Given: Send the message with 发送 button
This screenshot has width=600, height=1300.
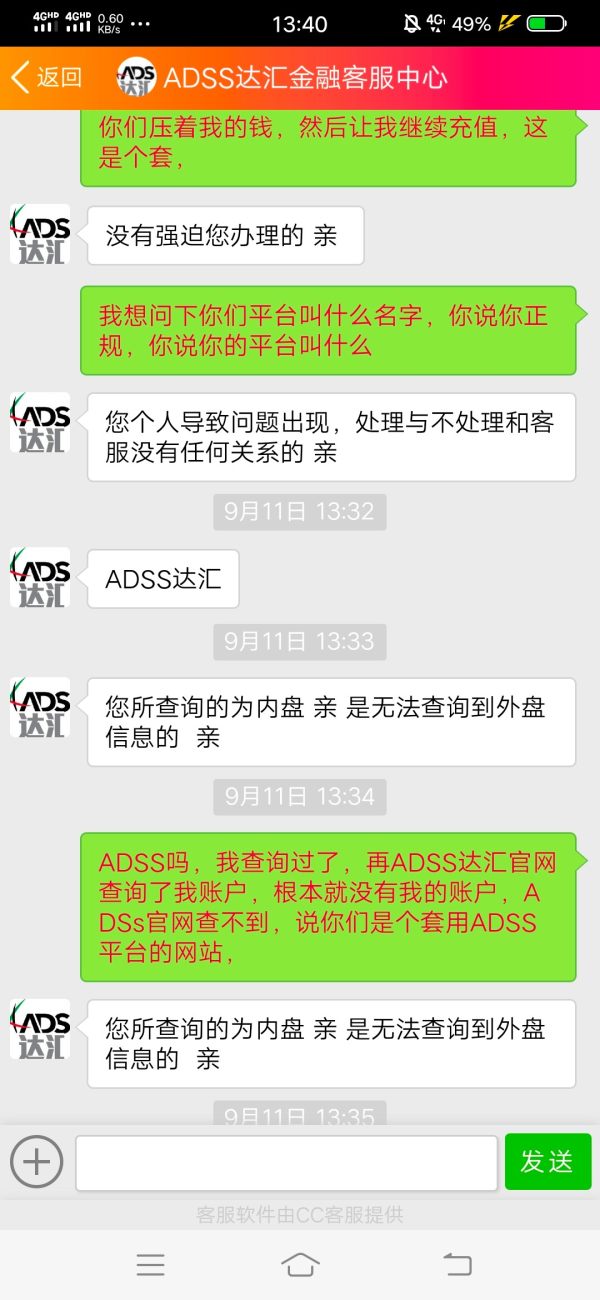Looking at the screenshot, I should [547, 1162].
